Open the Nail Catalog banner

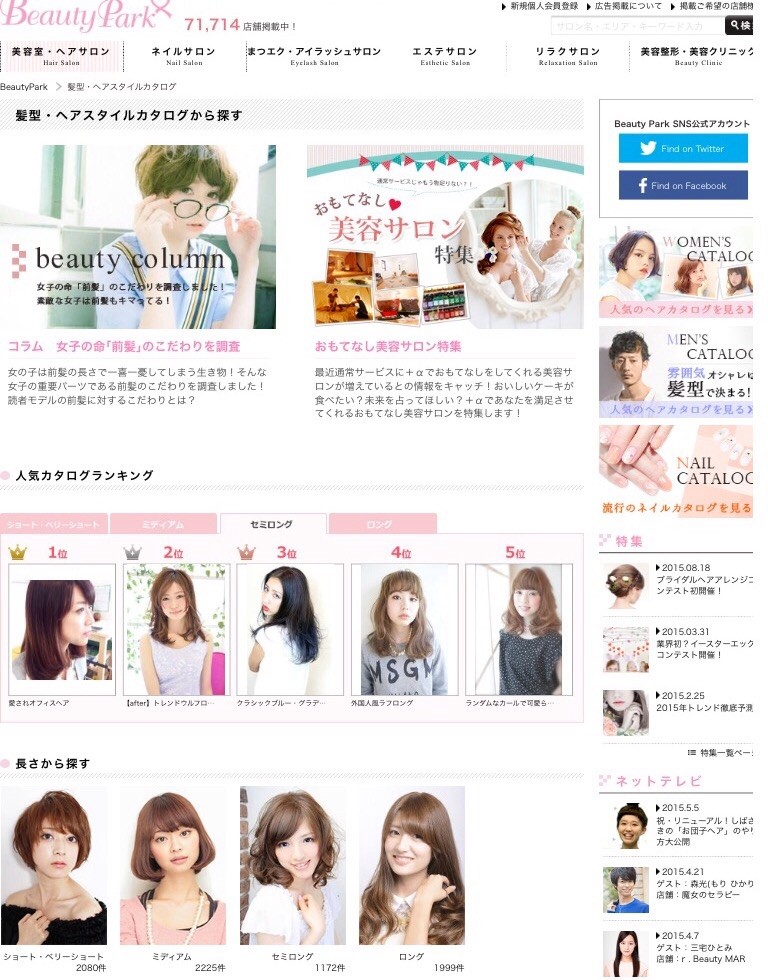(x=676, y=471)
